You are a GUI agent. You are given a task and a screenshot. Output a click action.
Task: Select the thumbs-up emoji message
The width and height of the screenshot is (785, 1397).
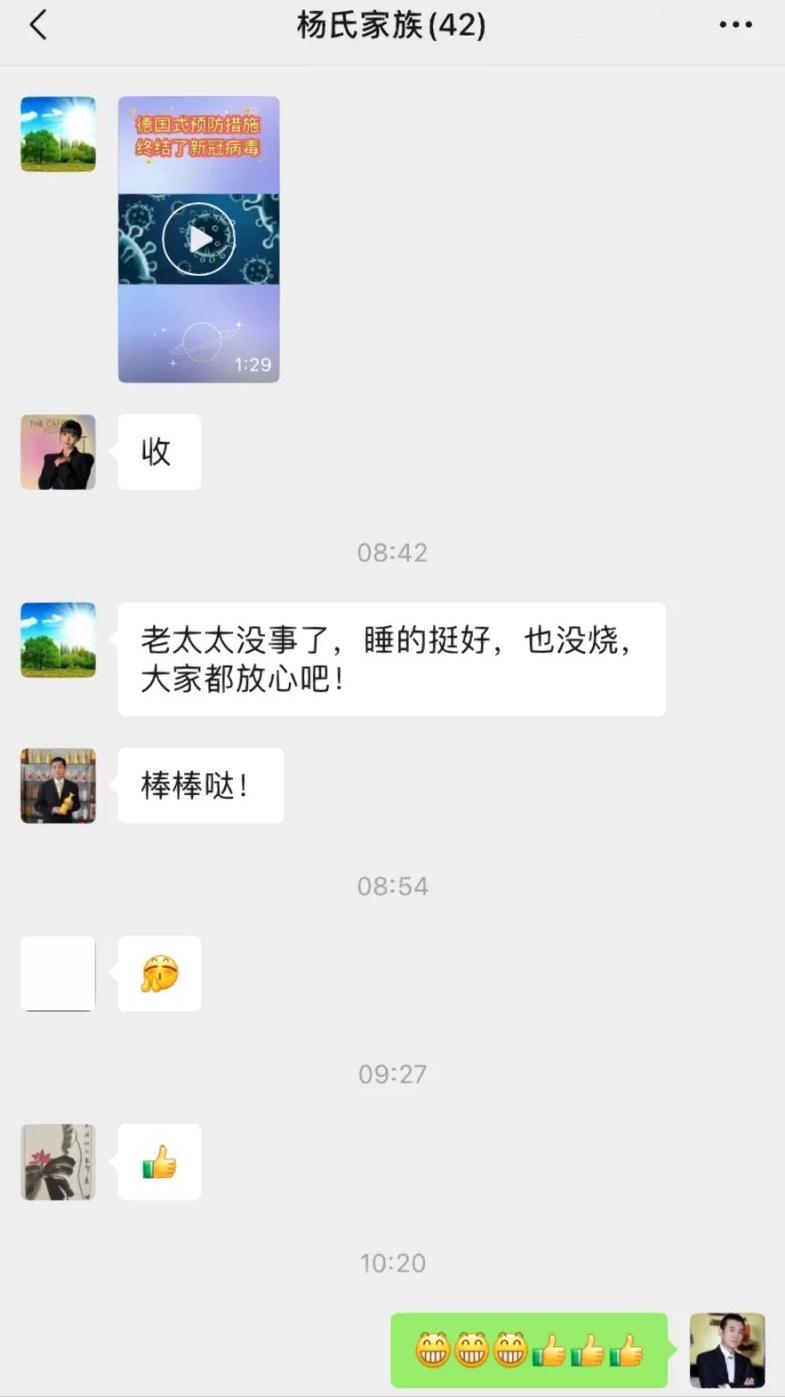158,1162
